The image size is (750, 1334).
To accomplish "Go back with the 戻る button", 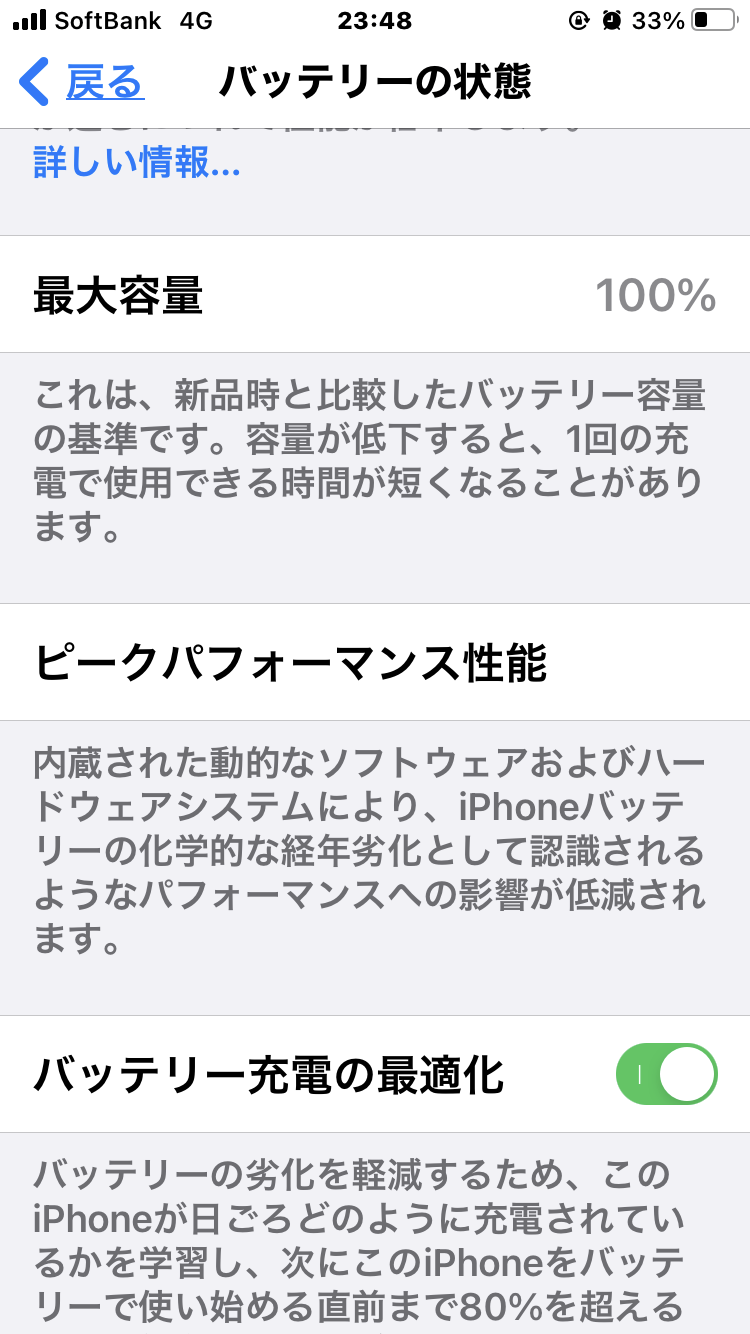I will 84,82.
